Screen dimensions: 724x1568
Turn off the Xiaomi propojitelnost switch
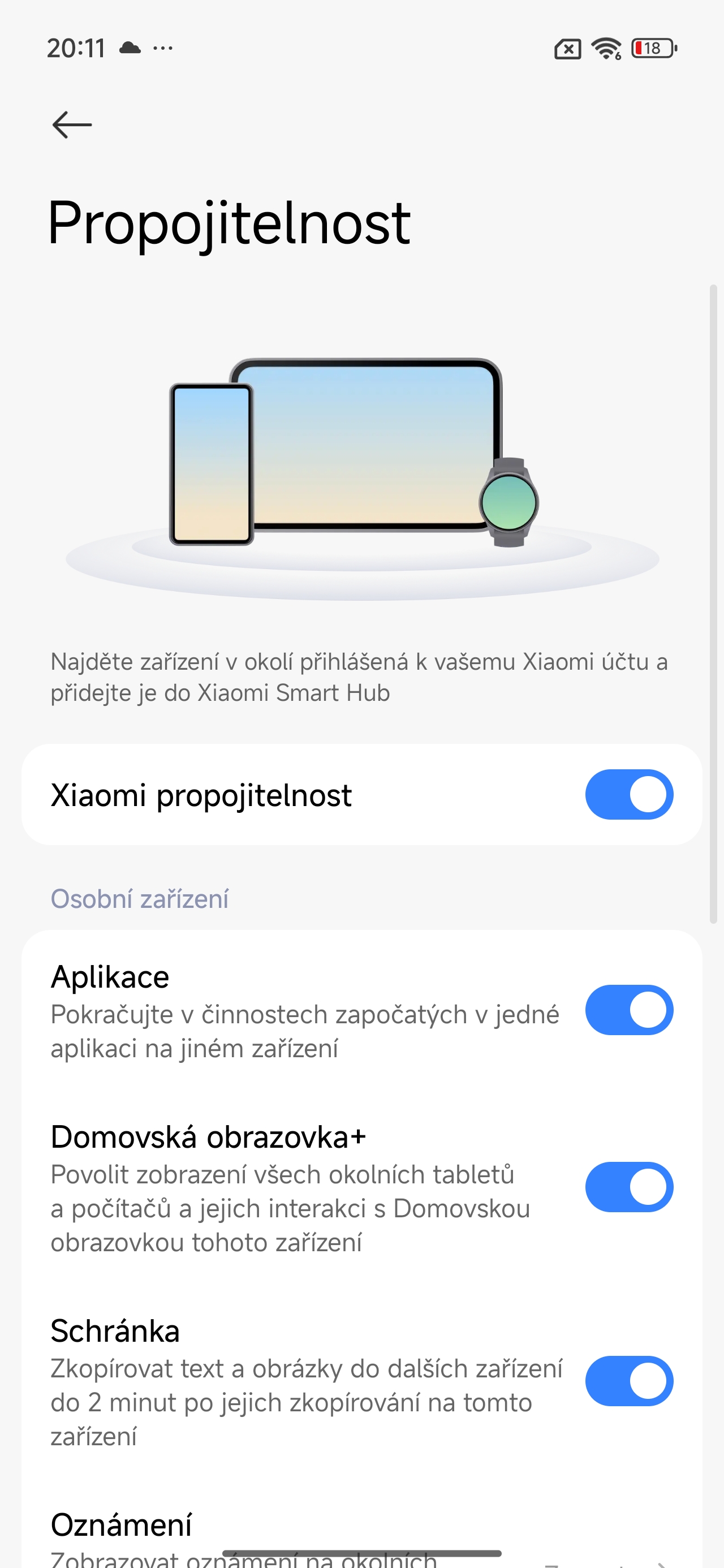point(629,794)
